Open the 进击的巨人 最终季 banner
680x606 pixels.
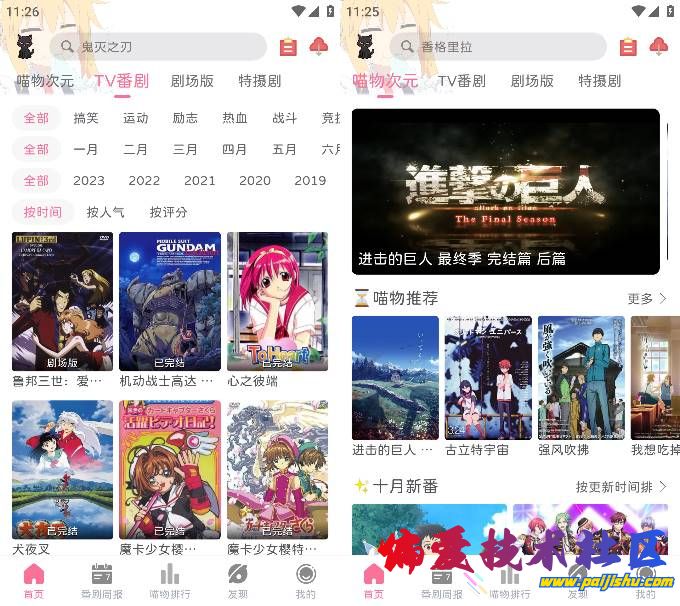click(505, 191)
